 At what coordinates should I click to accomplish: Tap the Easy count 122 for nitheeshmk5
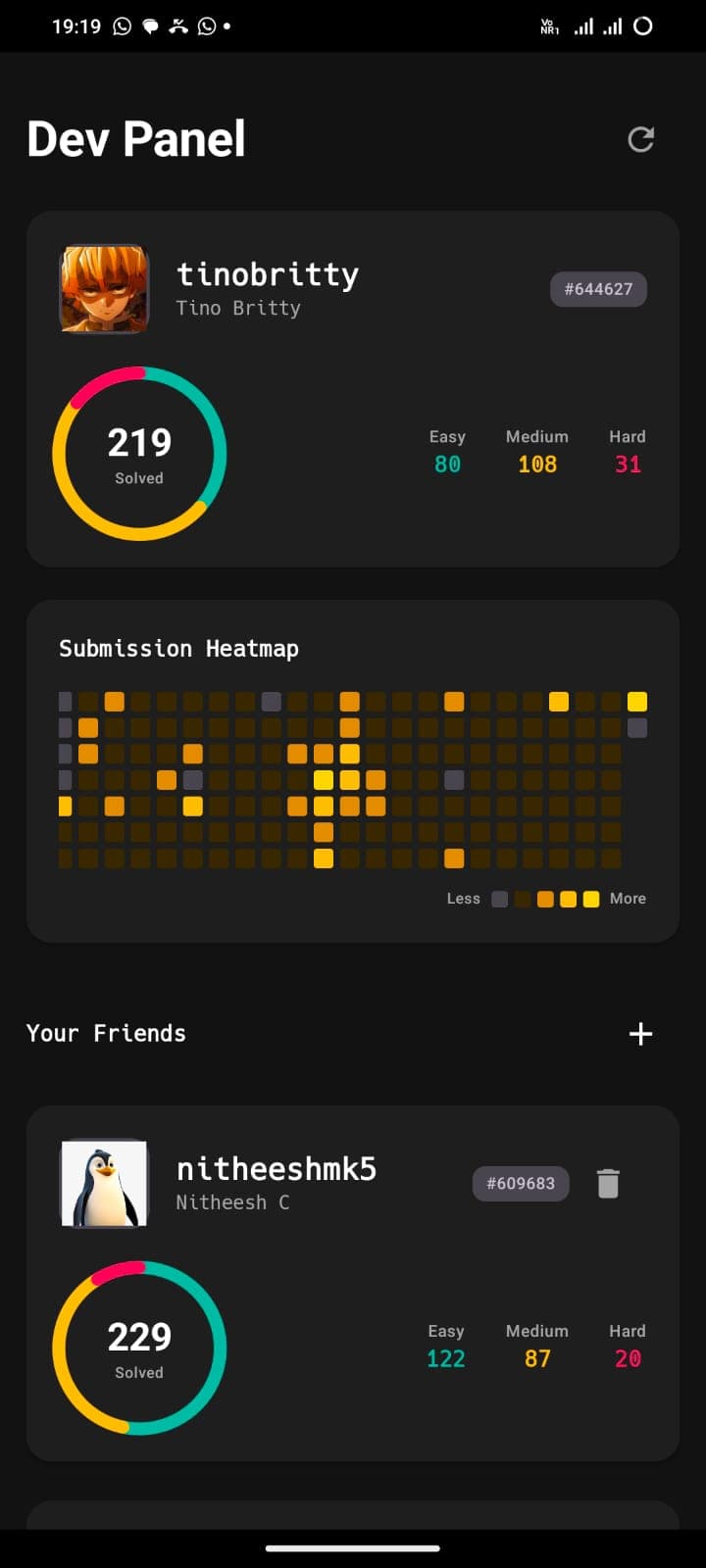coord(446,1358)
